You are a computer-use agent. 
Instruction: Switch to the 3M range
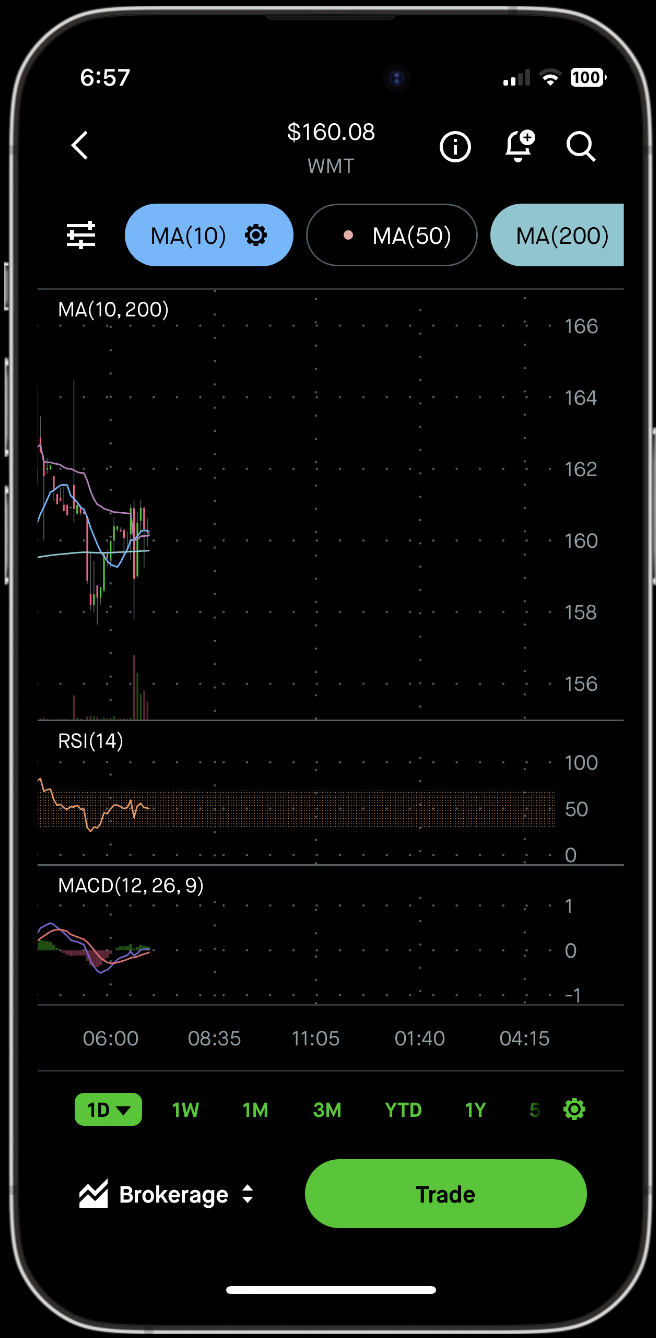coord(327,1110)
